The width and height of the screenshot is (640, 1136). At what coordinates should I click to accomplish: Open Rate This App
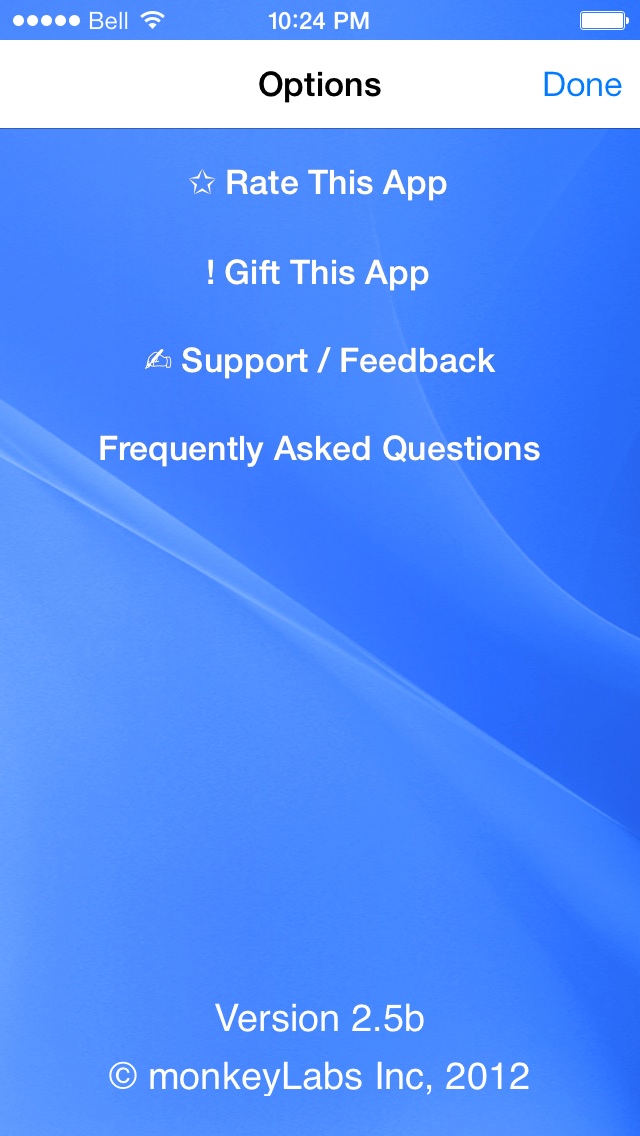tap(319, 183)
